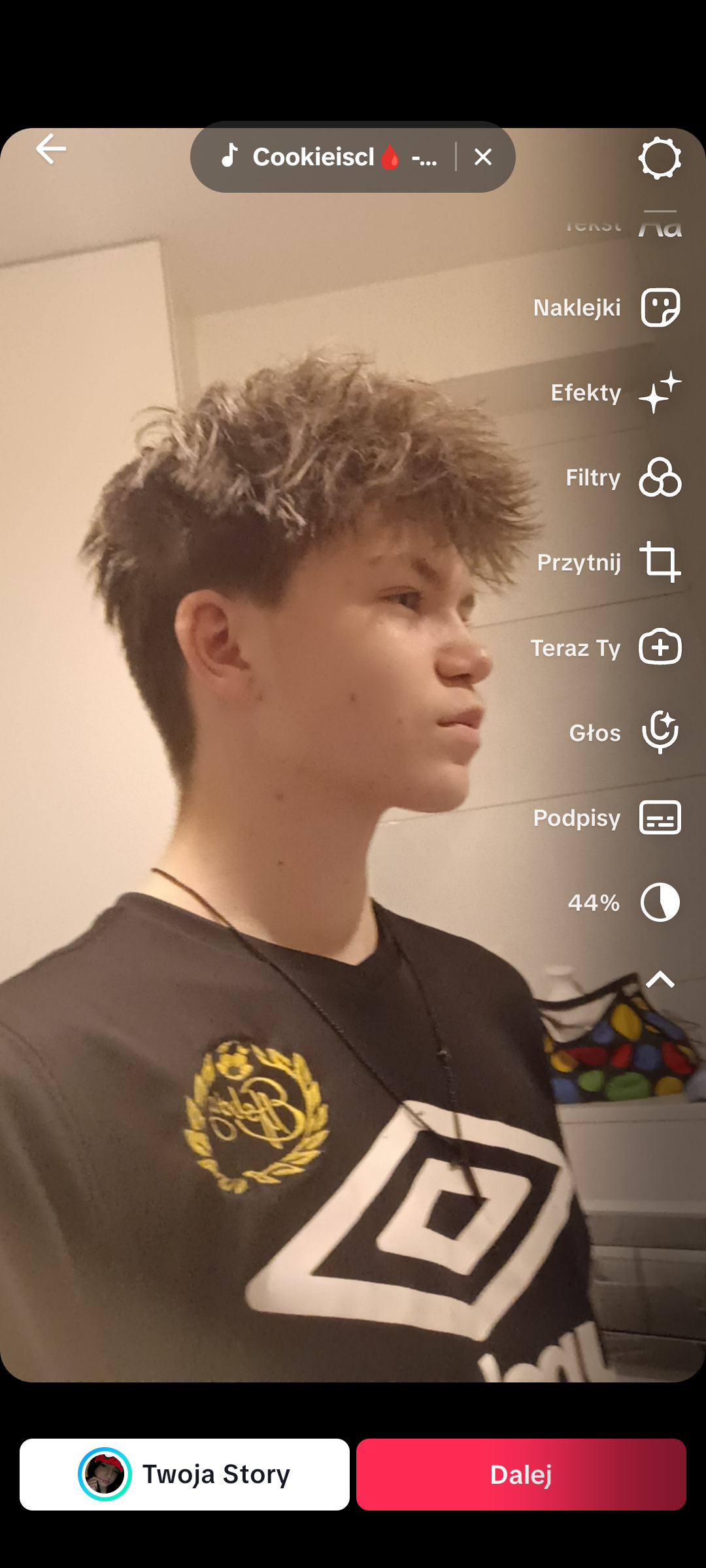The height and width of the screenshot is (1568, 706).
Task: Open Głos voice tool
Action: click(660, 732)
